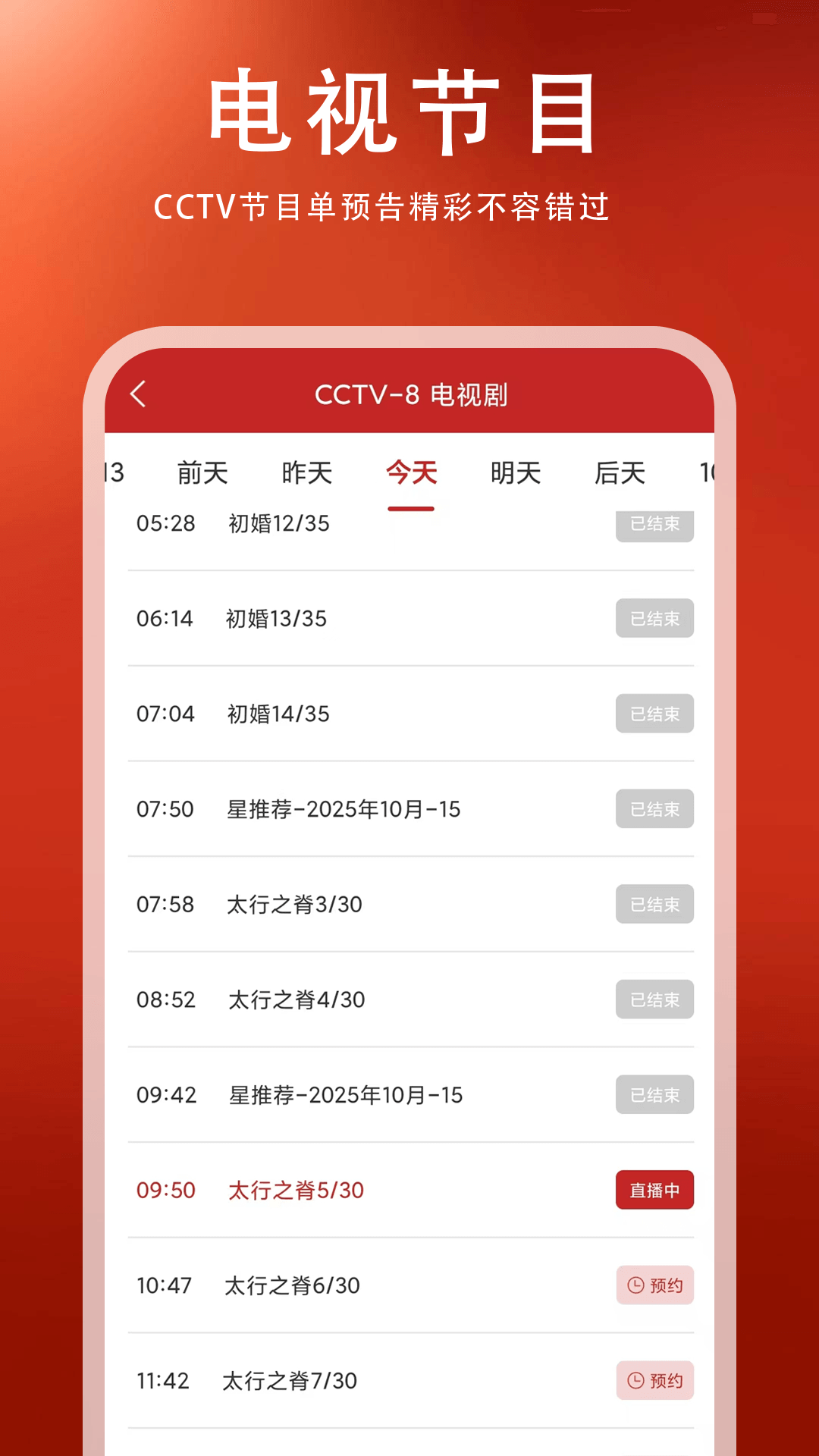819x1456 pixels.
Task: Tap 预约 for the 11:42 program
Action: click(x=654, y=1380)
